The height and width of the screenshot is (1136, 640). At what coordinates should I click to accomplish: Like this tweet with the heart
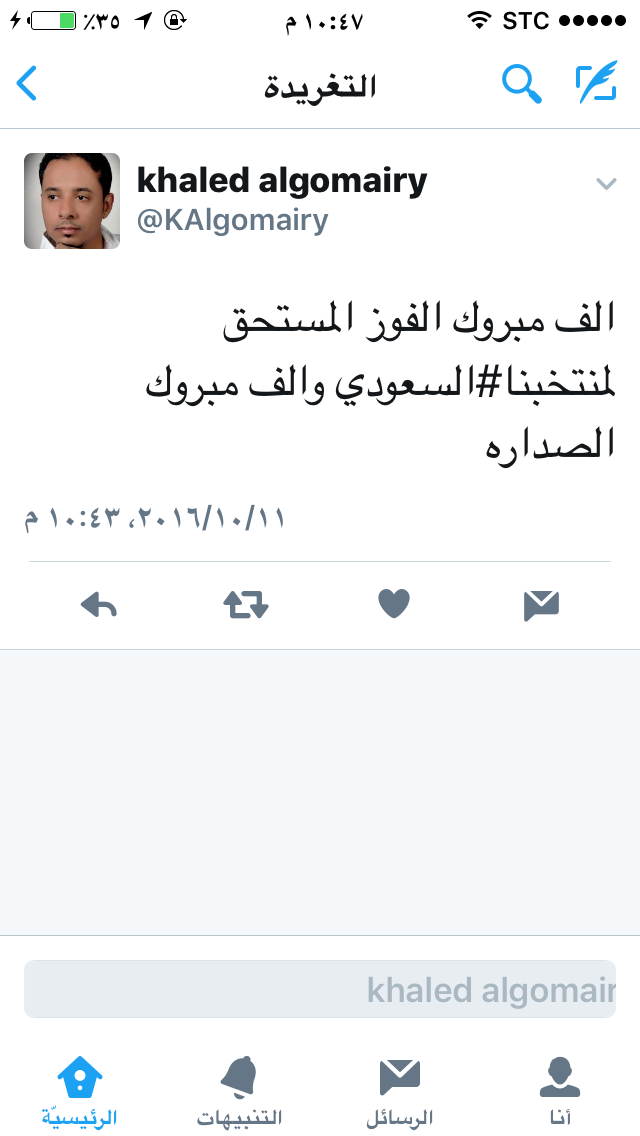click(393, 604)
